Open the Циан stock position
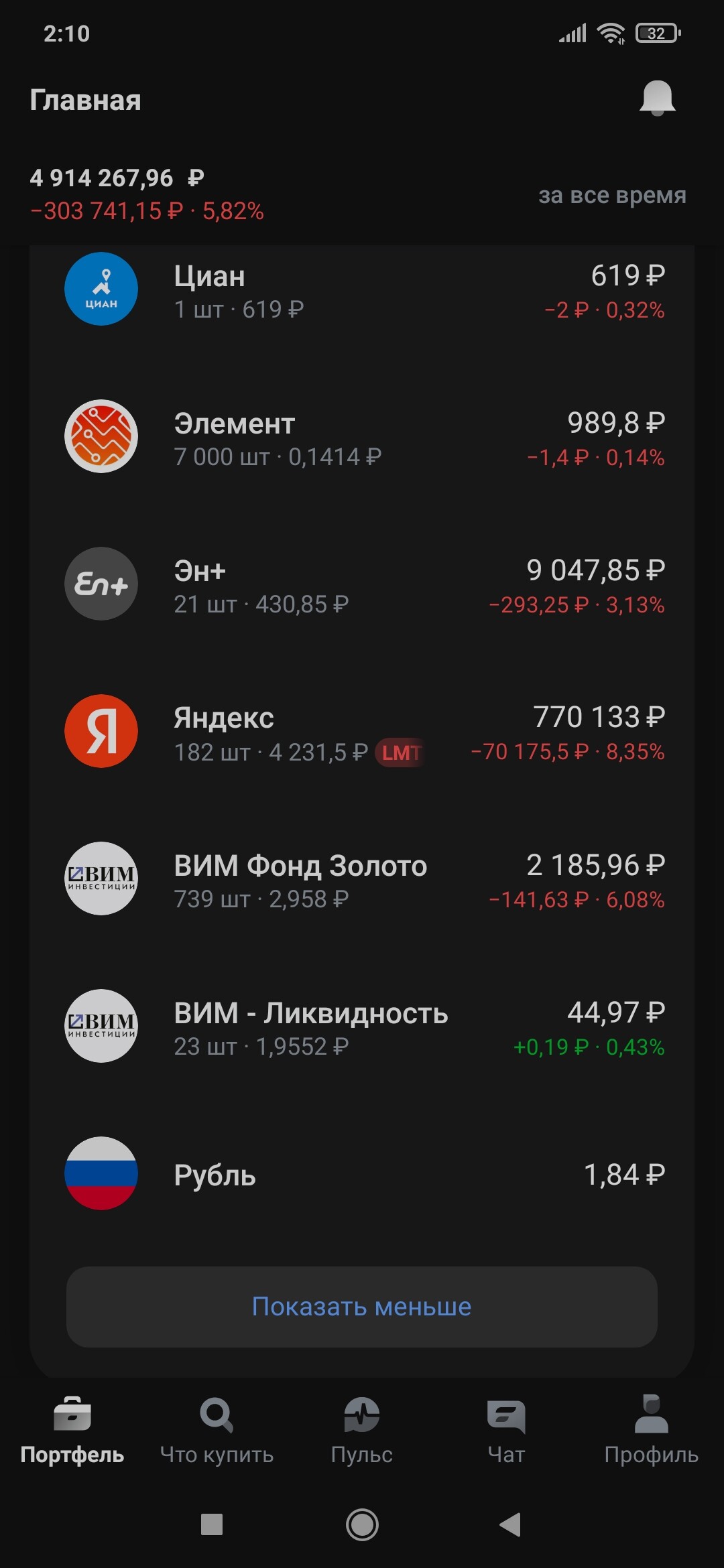This screenshot has width=724, height=1568. pyautogui.click(x=362, y=291)
